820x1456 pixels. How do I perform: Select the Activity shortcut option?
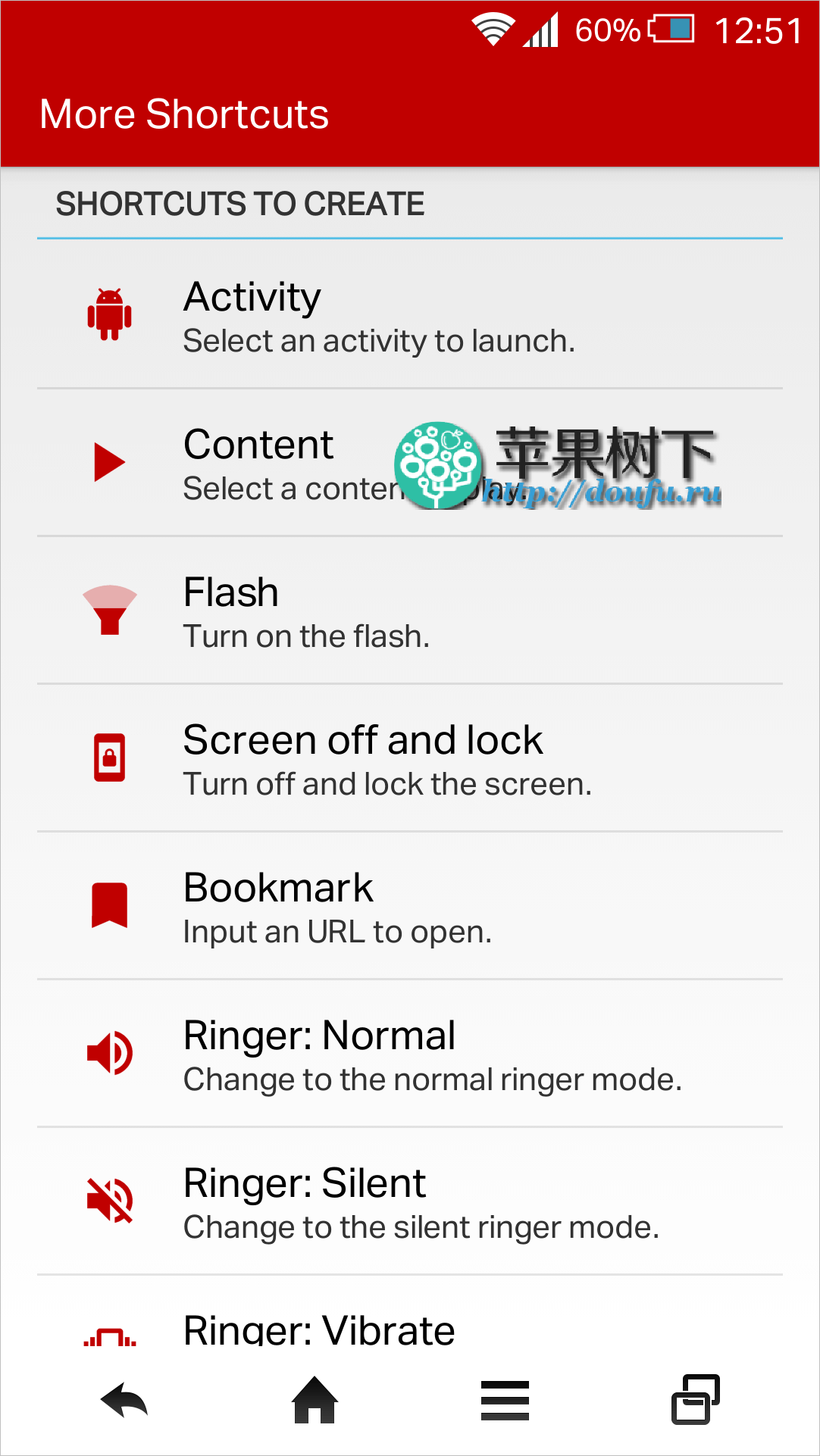[x=409, y=315]
